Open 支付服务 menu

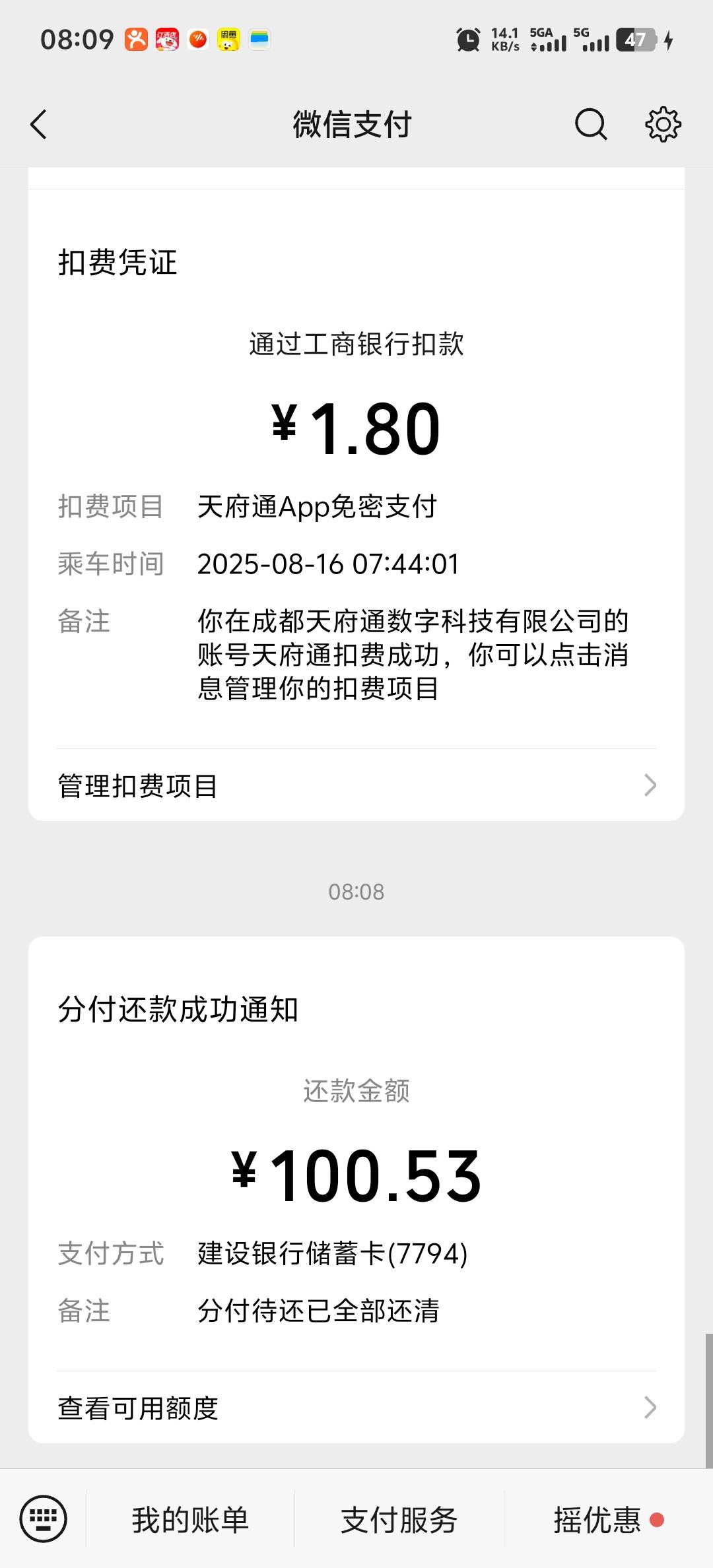(399, 1519)
